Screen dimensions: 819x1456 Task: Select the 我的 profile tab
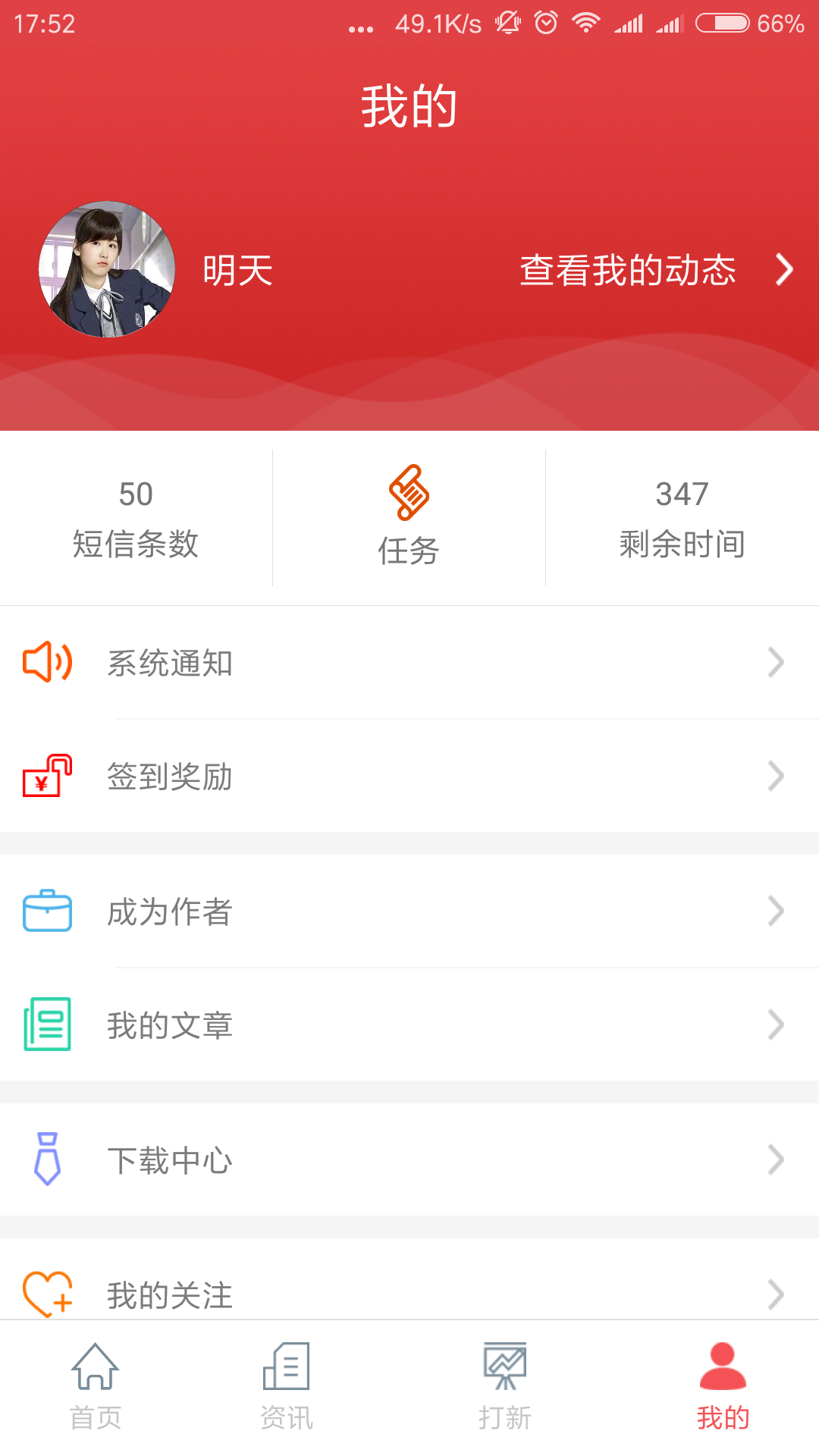pos(723,1387)
